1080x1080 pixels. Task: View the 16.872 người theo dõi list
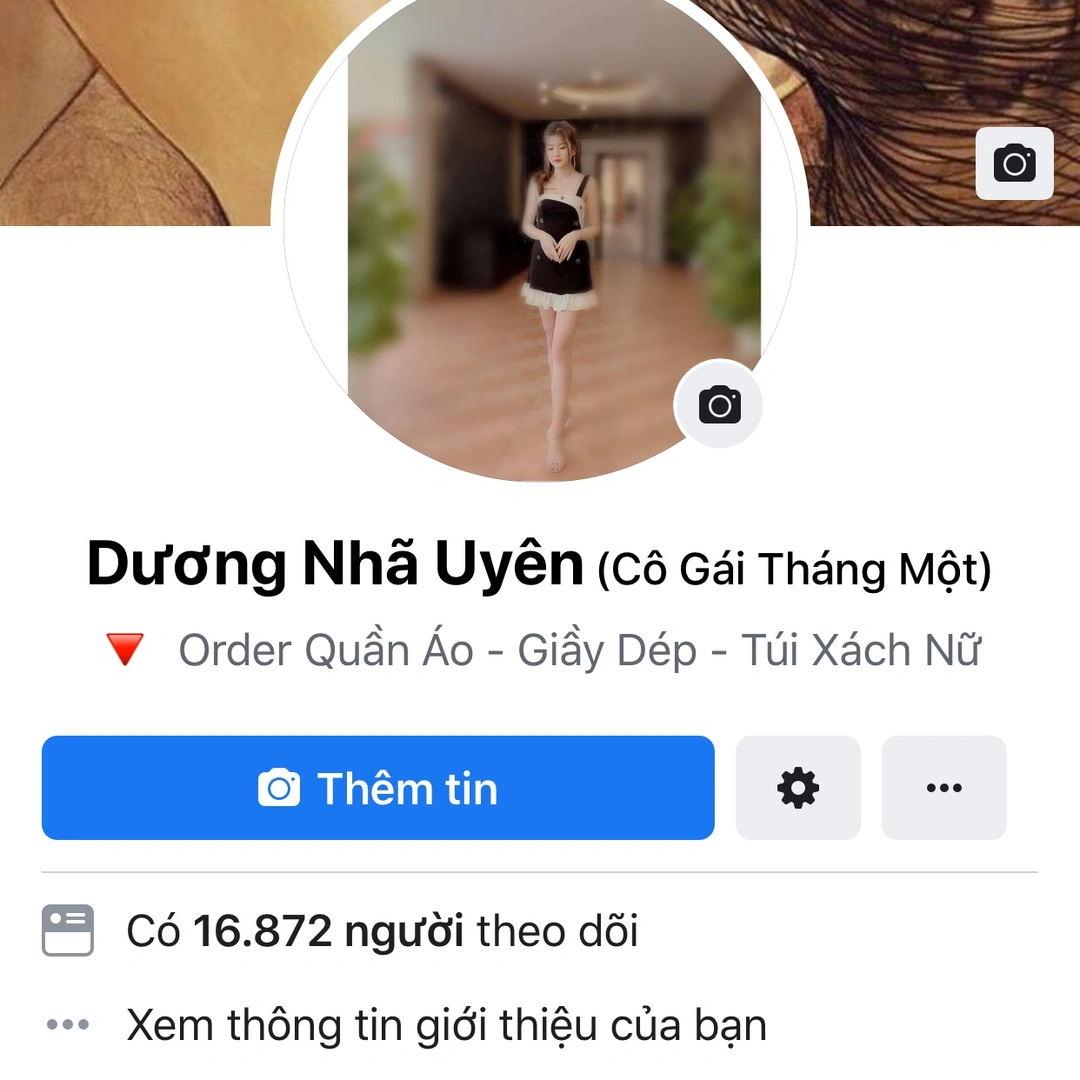(382, 931)
